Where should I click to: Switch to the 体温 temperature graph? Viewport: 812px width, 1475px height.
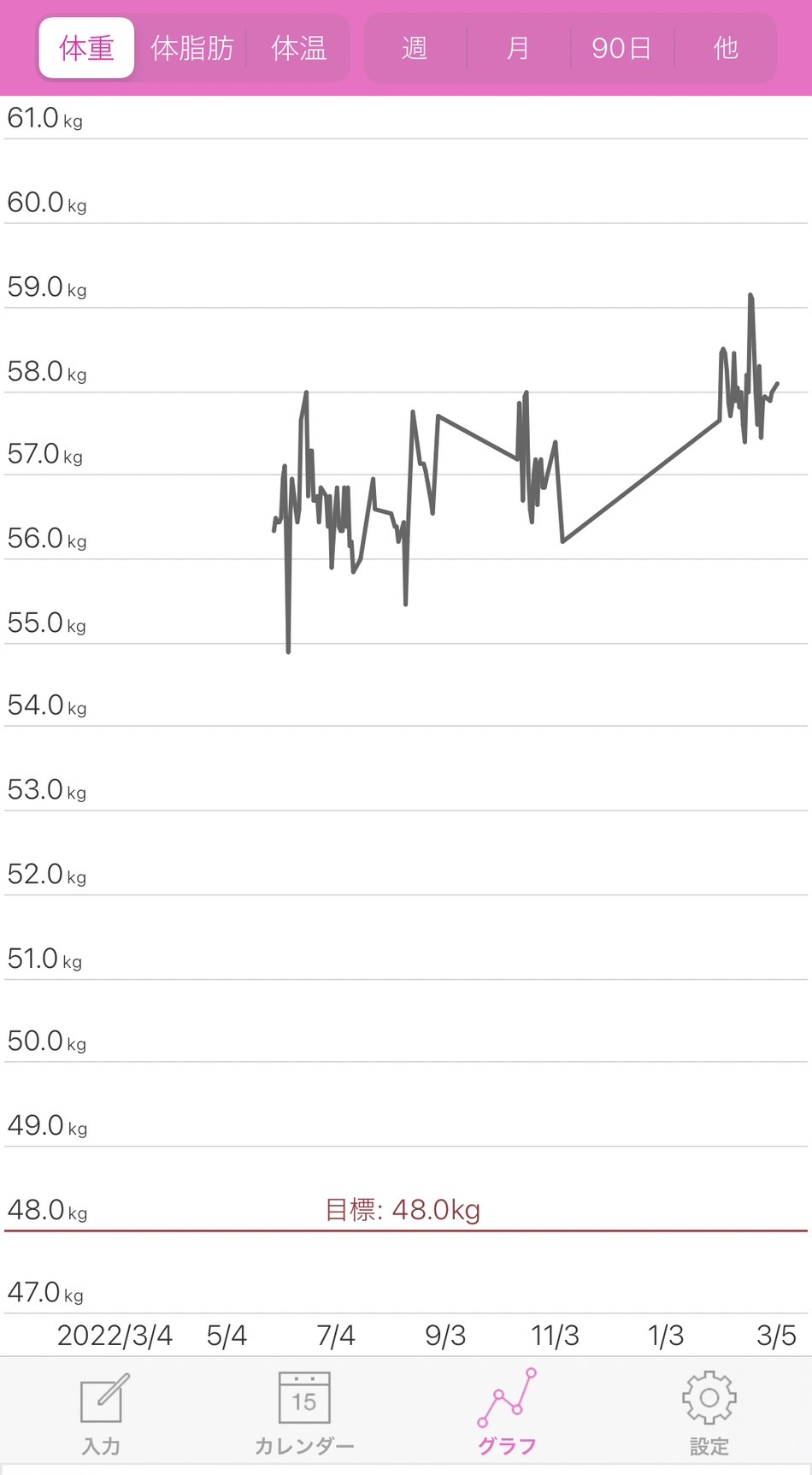(x=298, y=48)
